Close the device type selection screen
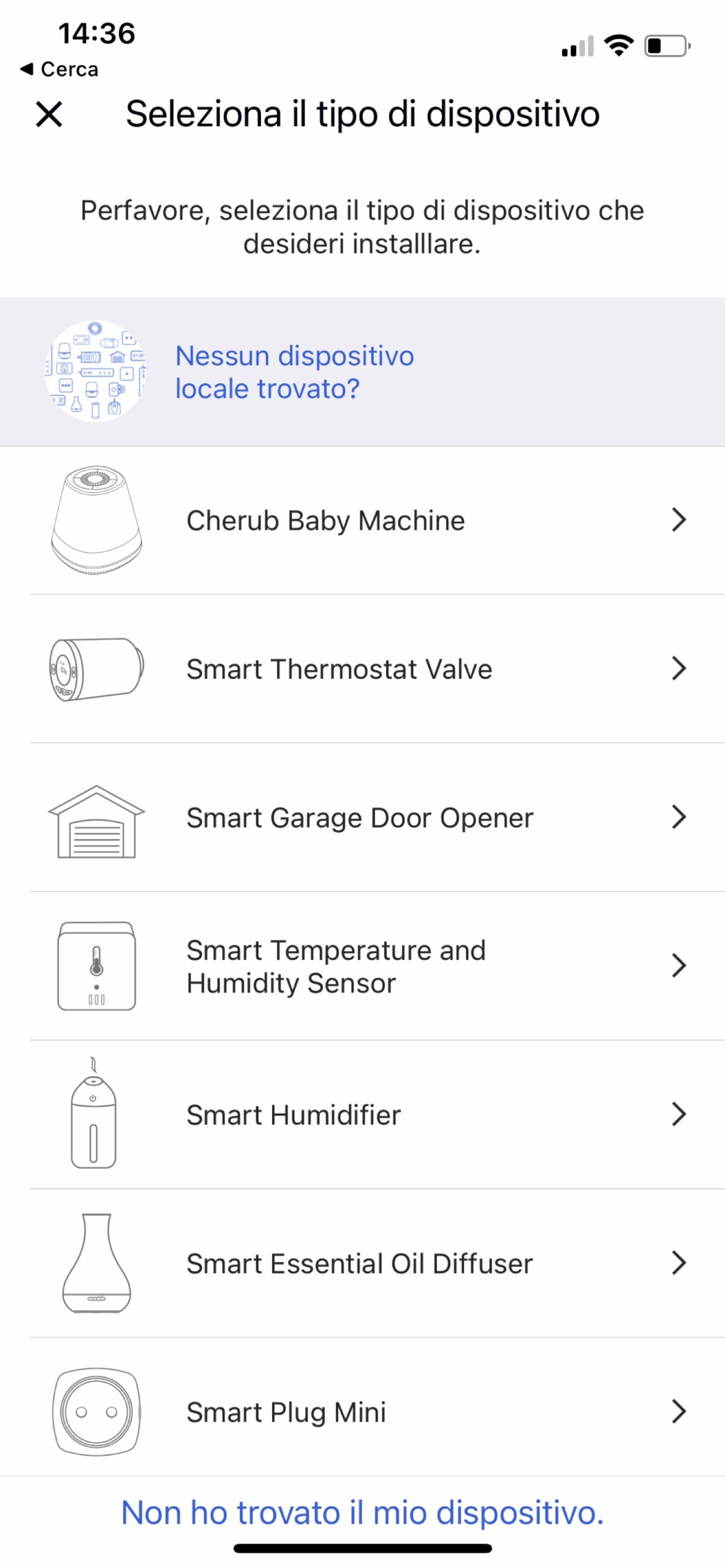The width and height of the screenshot is (725, 1568). (49, 114)
